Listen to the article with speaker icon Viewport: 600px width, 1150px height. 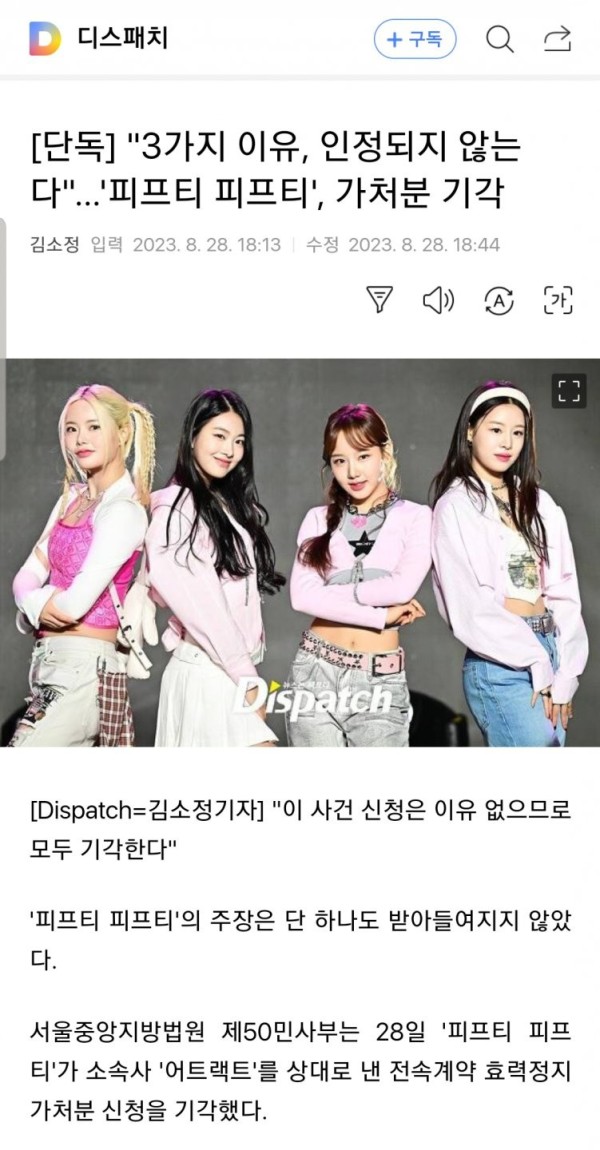coord(438,299)
